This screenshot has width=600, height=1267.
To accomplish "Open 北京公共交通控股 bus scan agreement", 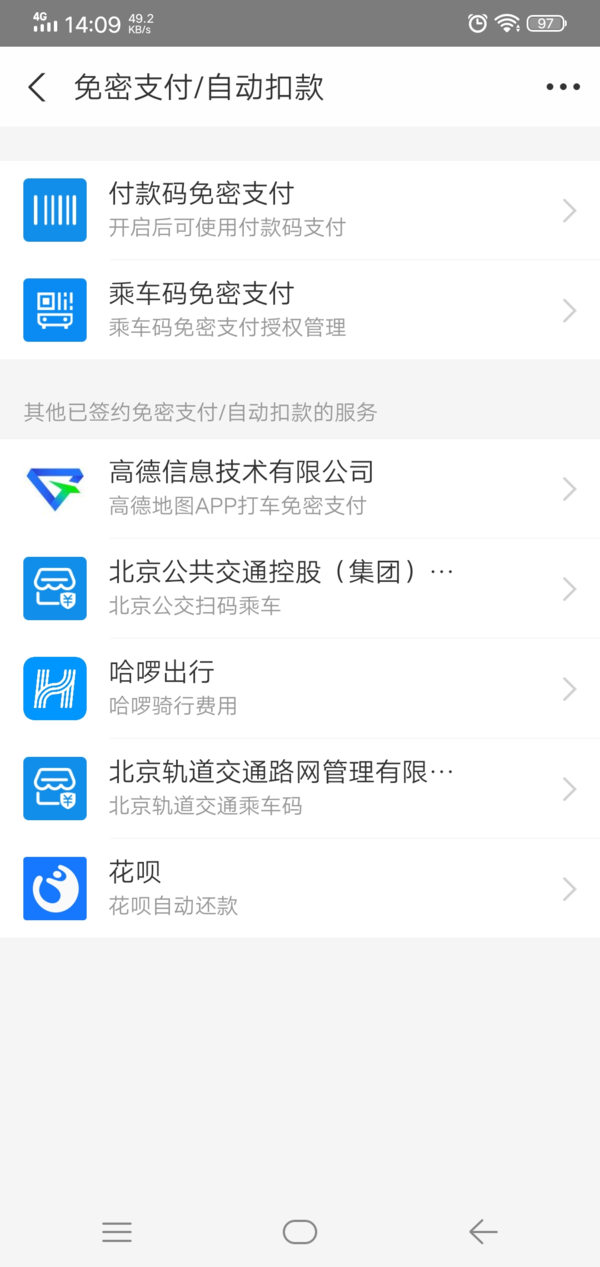I will [x=300, y=588].
